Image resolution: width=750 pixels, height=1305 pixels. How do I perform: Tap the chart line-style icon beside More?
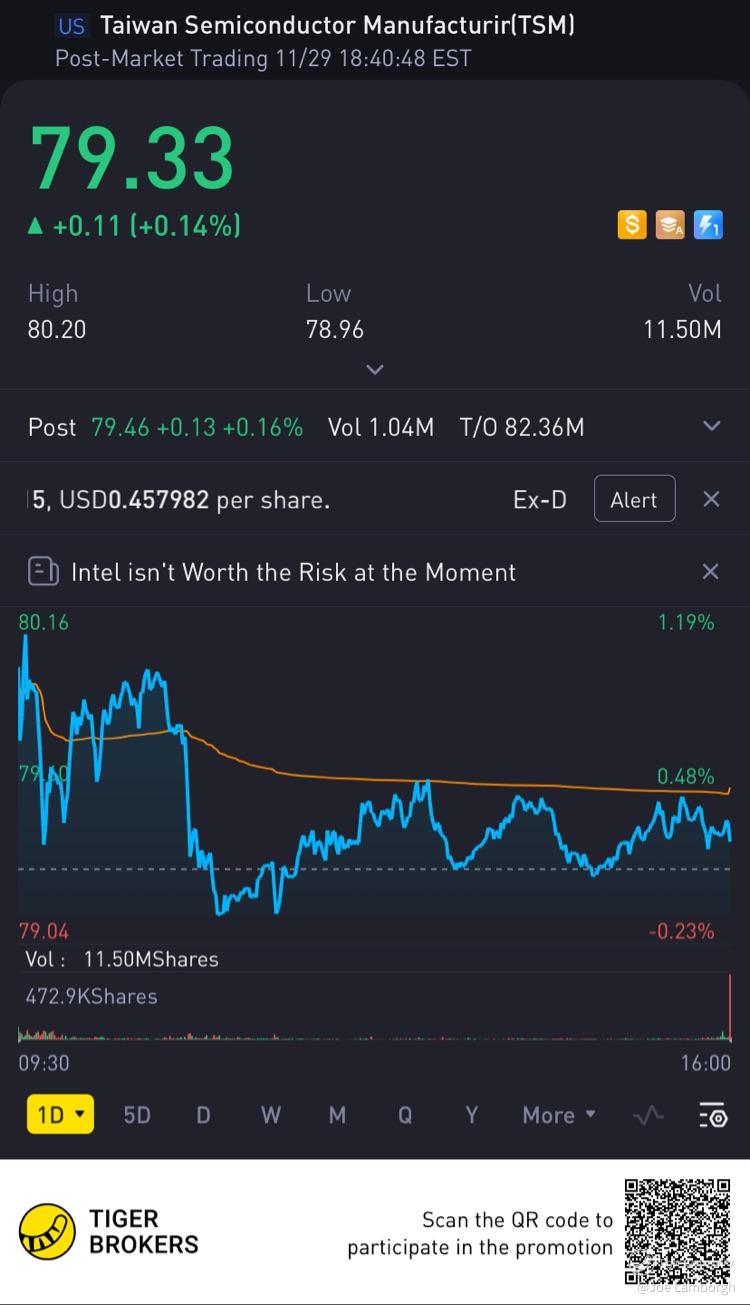[648, 1115]
